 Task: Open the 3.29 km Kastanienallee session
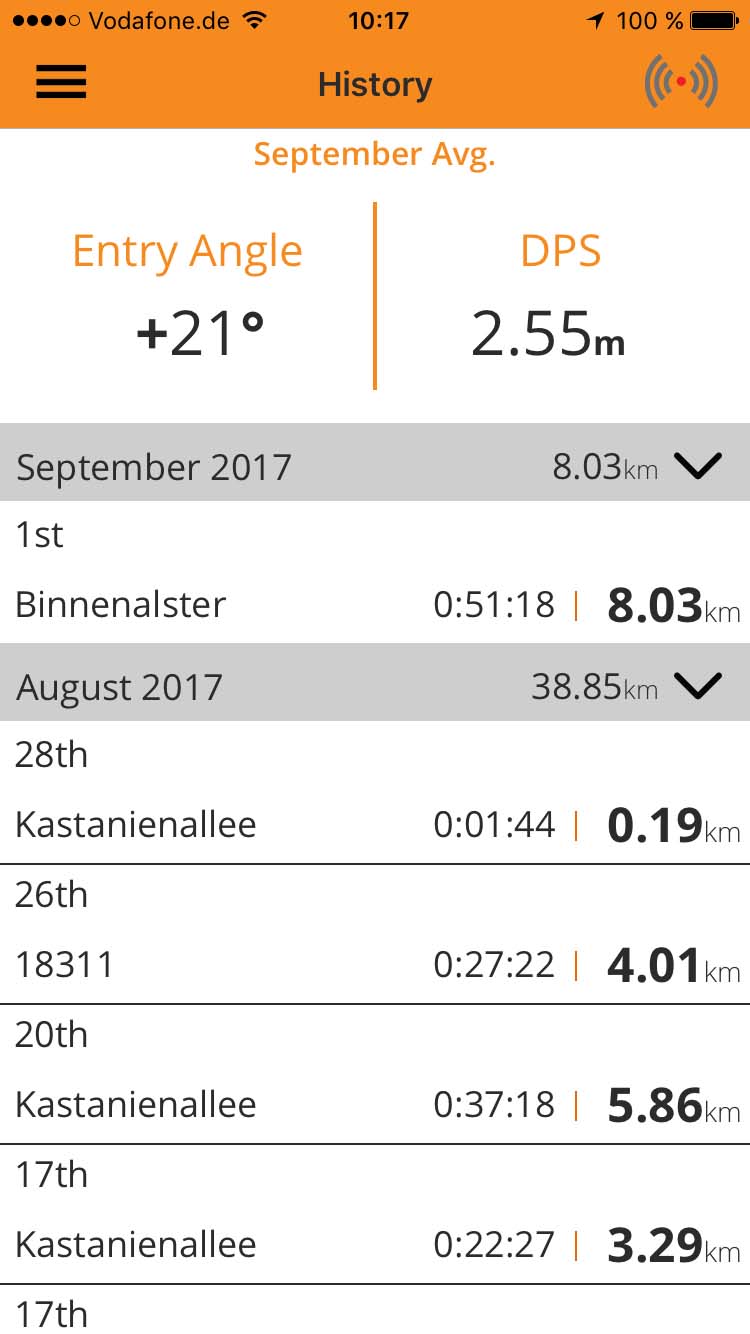(x=375, y=1214)
